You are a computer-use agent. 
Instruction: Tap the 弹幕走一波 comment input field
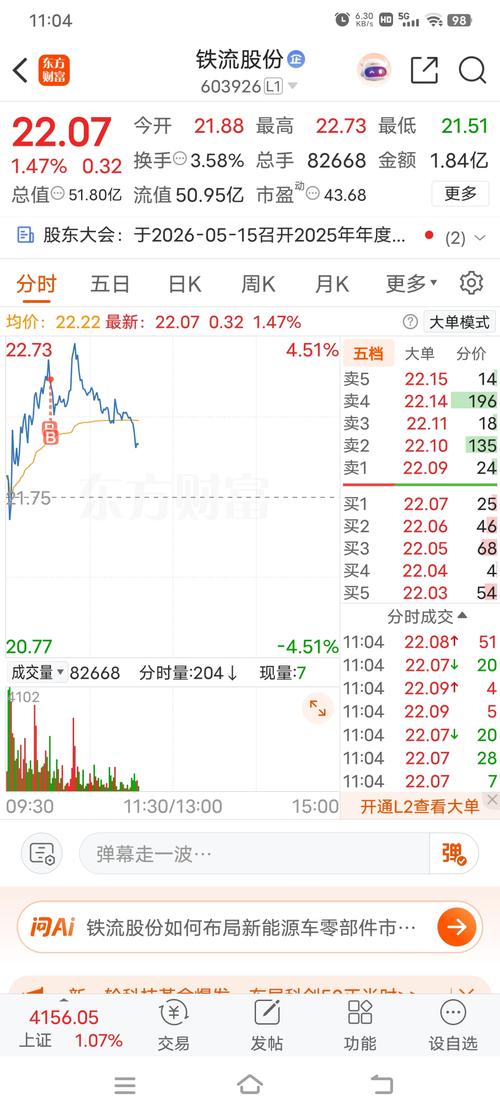point(254,853)
